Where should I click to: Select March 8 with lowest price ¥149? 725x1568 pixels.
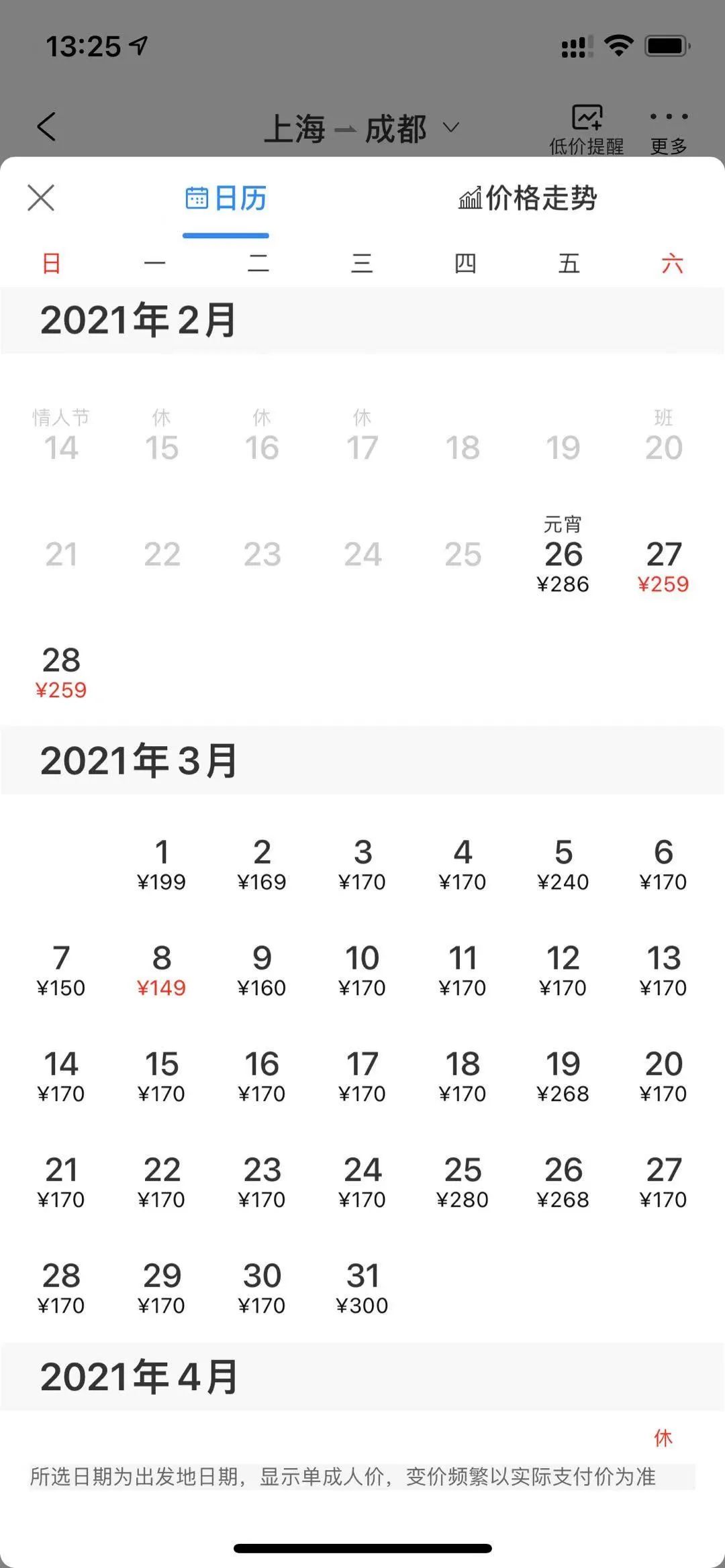pyautogui.click(x=162, y=973)
